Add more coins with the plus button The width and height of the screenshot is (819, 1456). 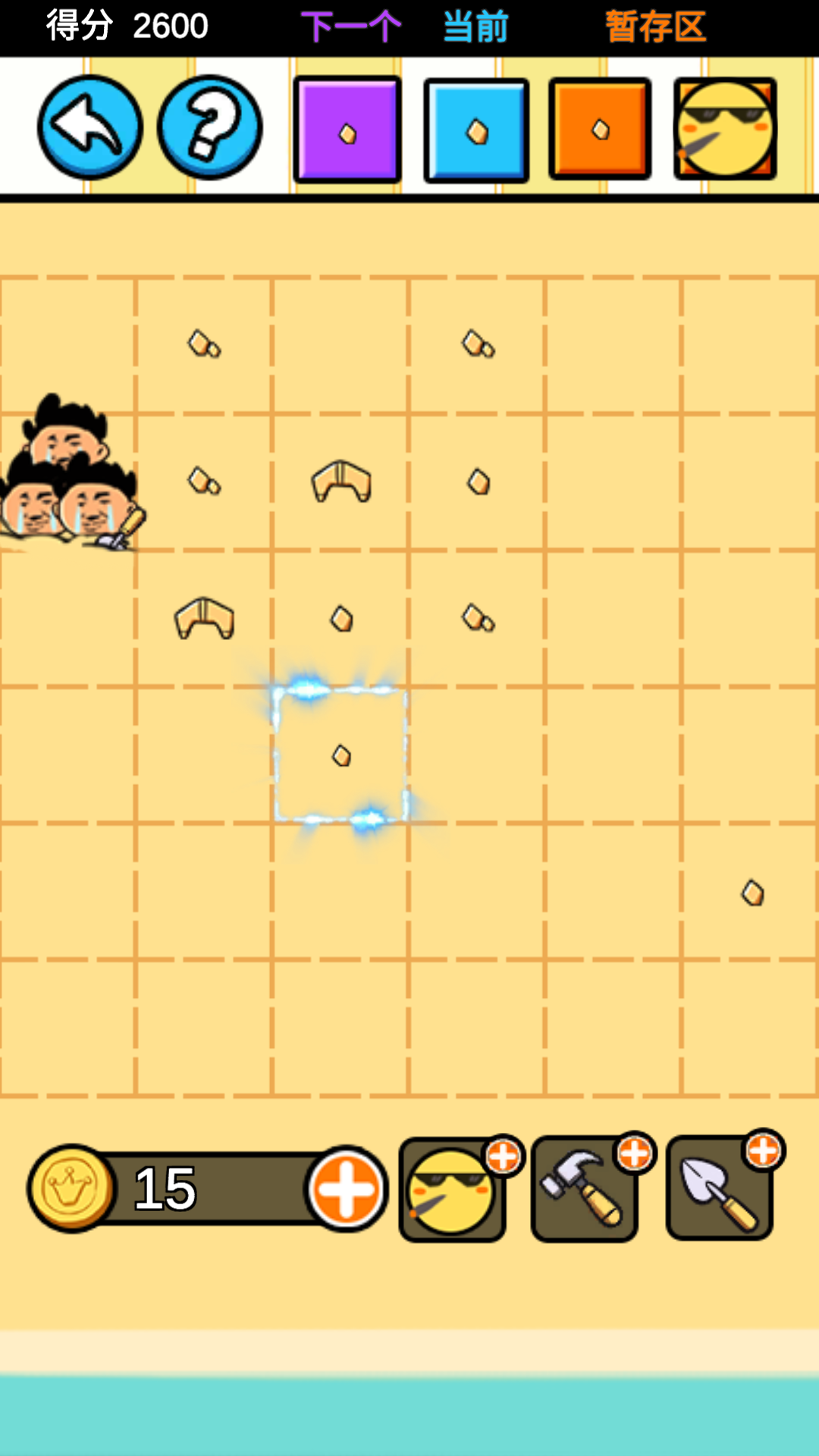(x=347, y=1188)
